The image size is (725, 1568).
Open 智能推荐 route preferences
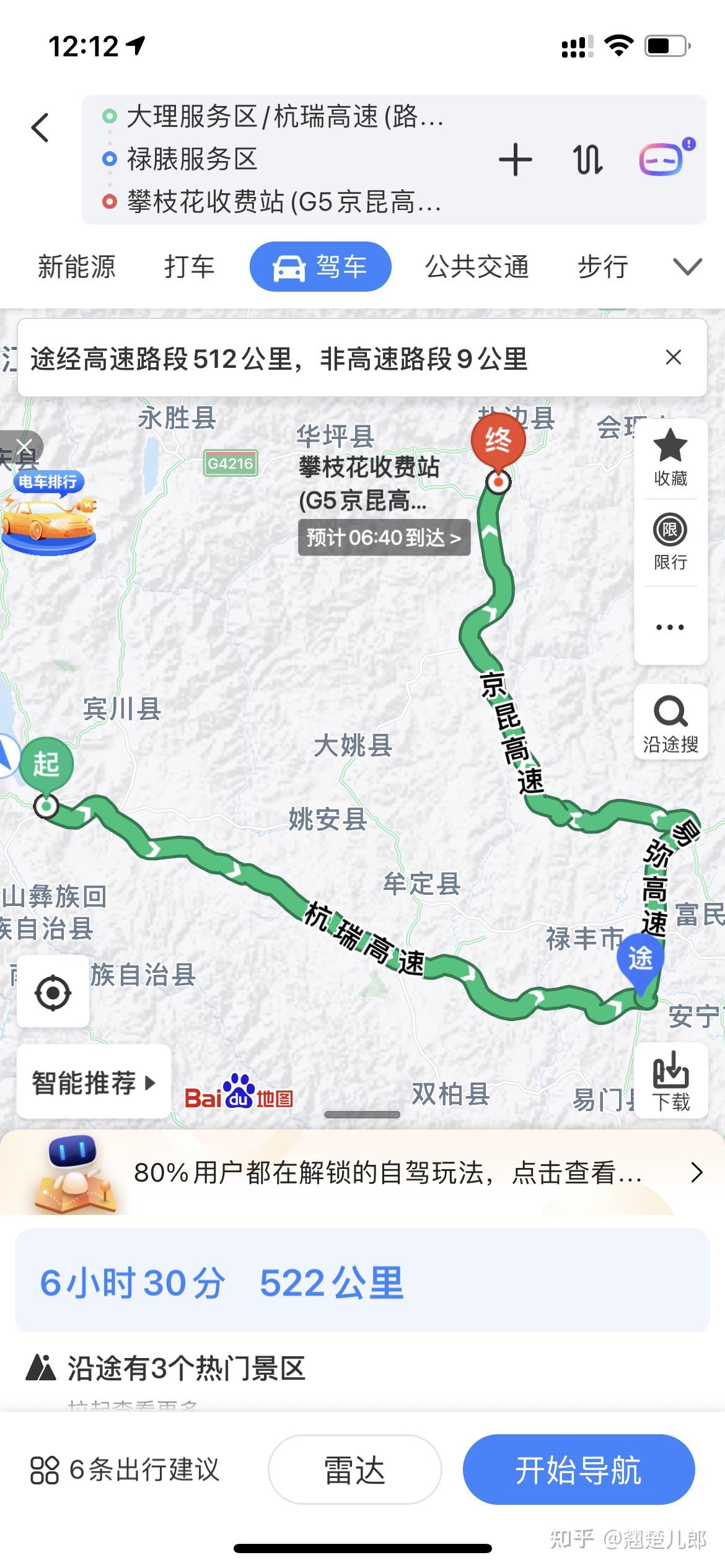[94, 1083]
